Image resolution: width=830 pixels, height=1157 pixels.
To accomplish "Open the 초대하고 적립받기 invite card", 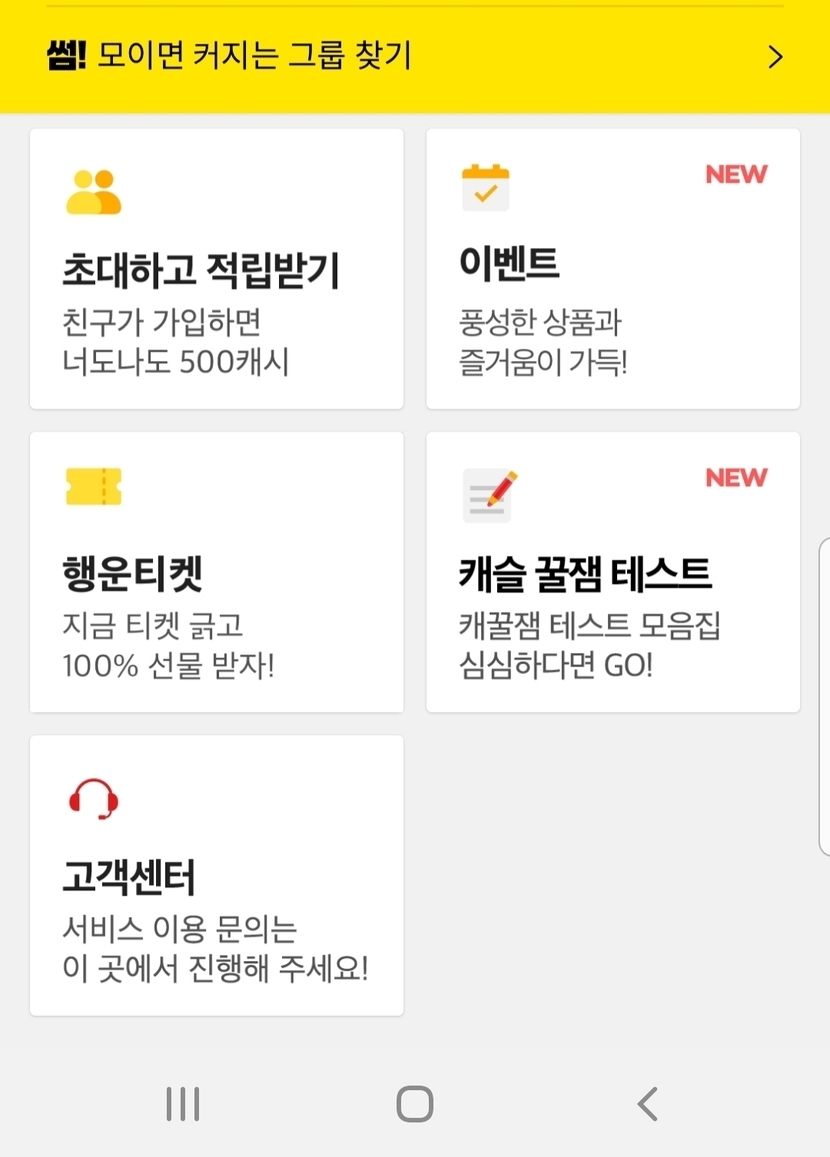I will (x=216, y=268).
